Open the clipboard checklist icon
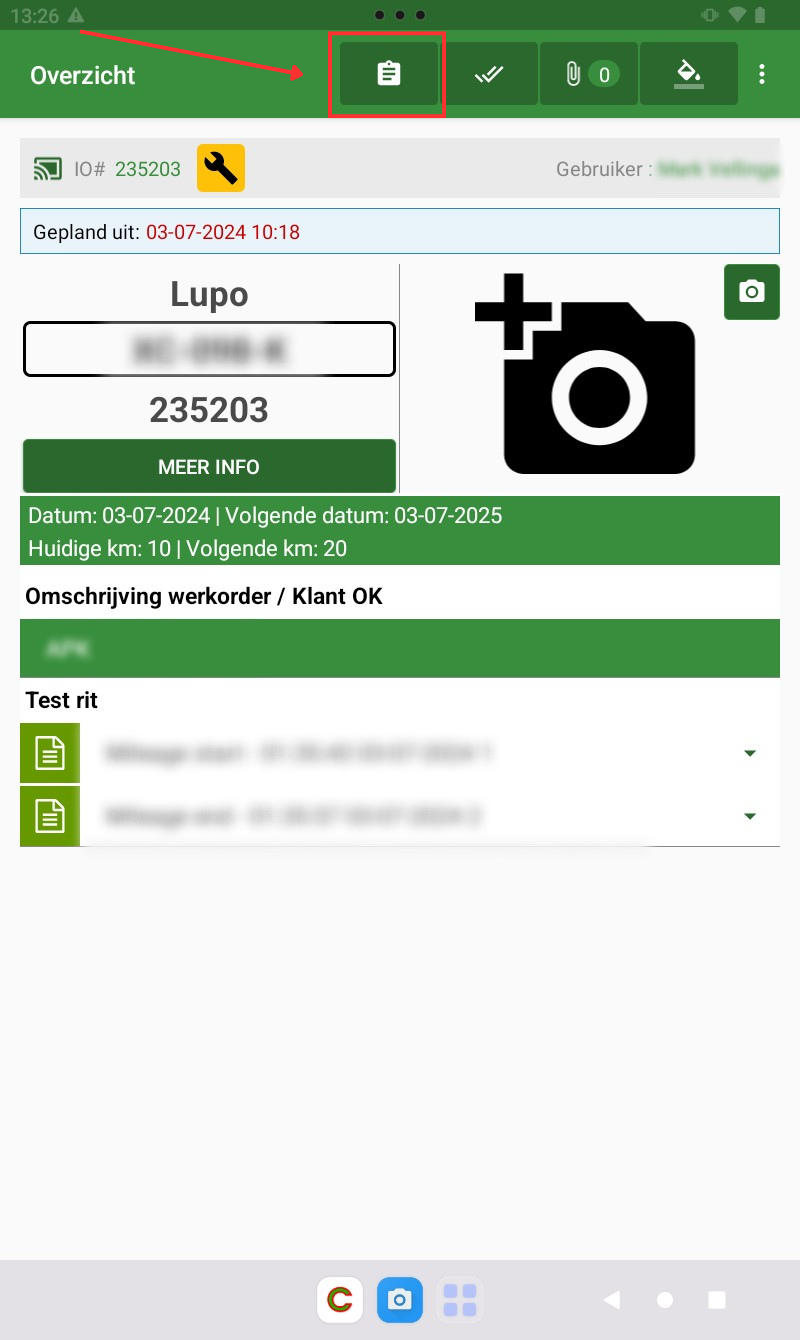The height and width of the screenshot is (1340, 800). tap(388, 74)
